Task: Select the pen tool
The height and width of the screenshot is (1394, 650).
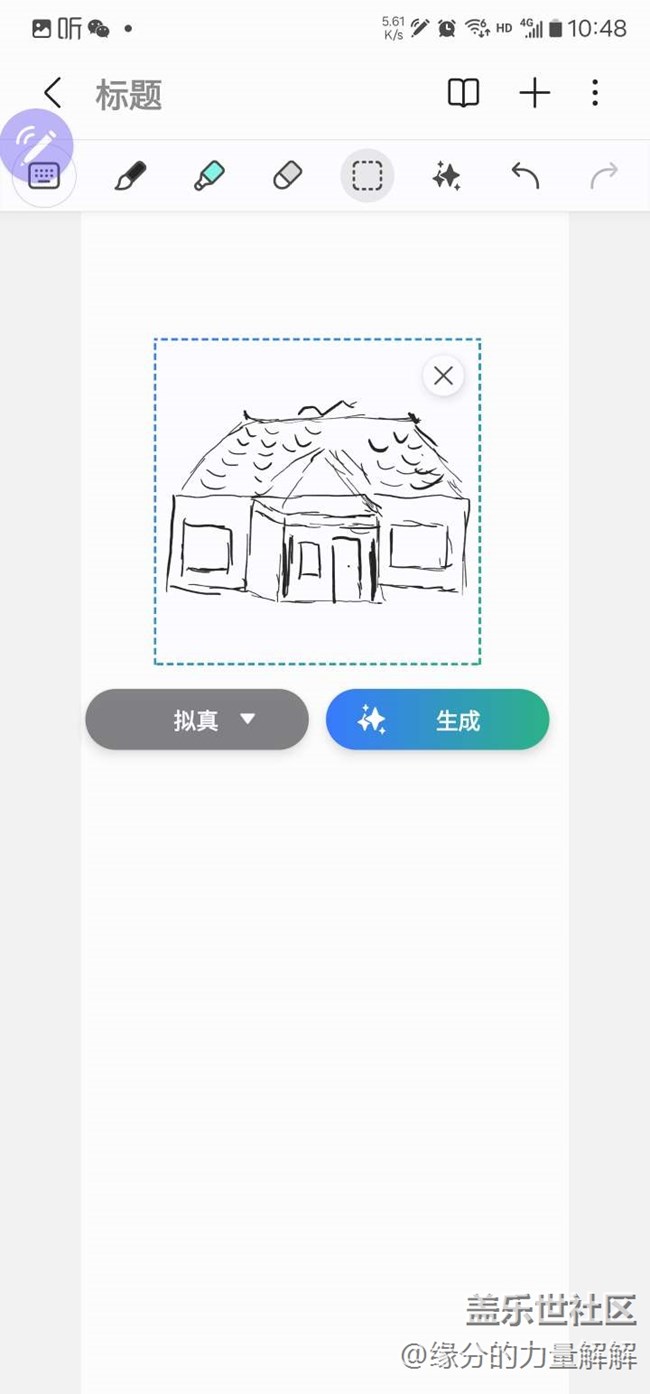Action: [130, 176]
